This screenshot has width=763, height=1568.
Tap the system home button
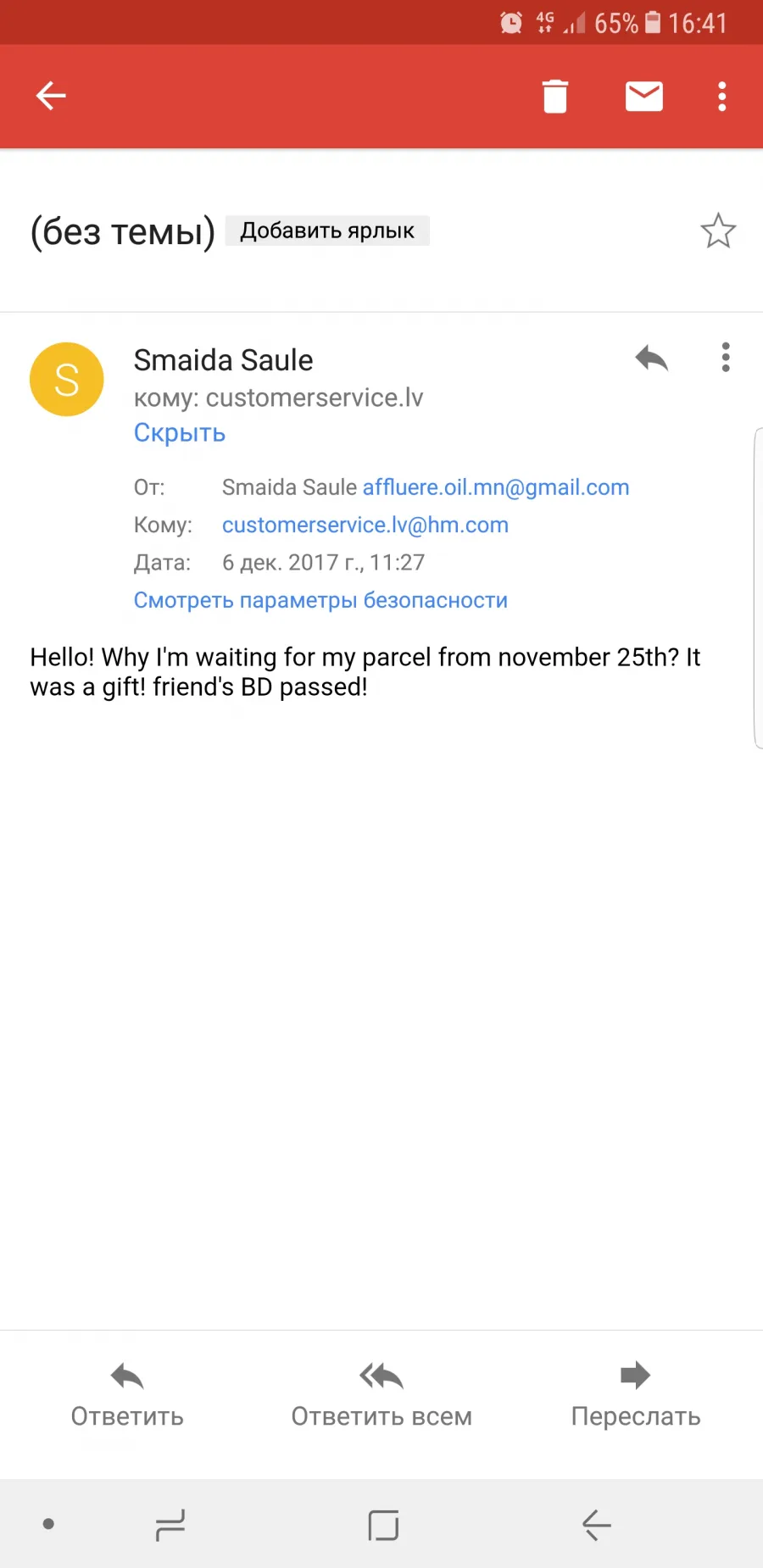pyautogui.click(x=383, y=1525)
